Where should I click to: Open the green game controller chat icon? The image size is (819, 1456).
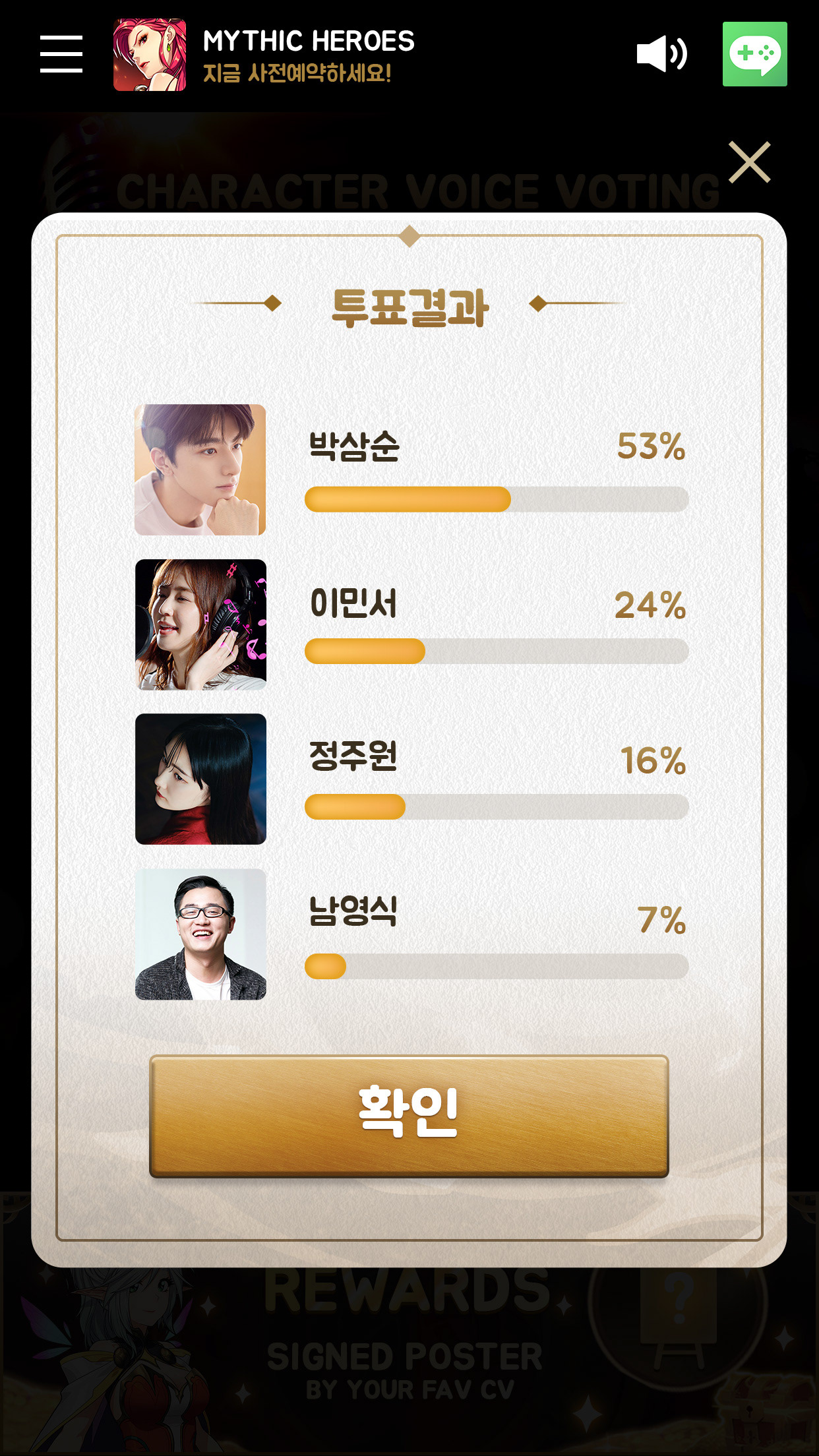click(x=754, y=54)
